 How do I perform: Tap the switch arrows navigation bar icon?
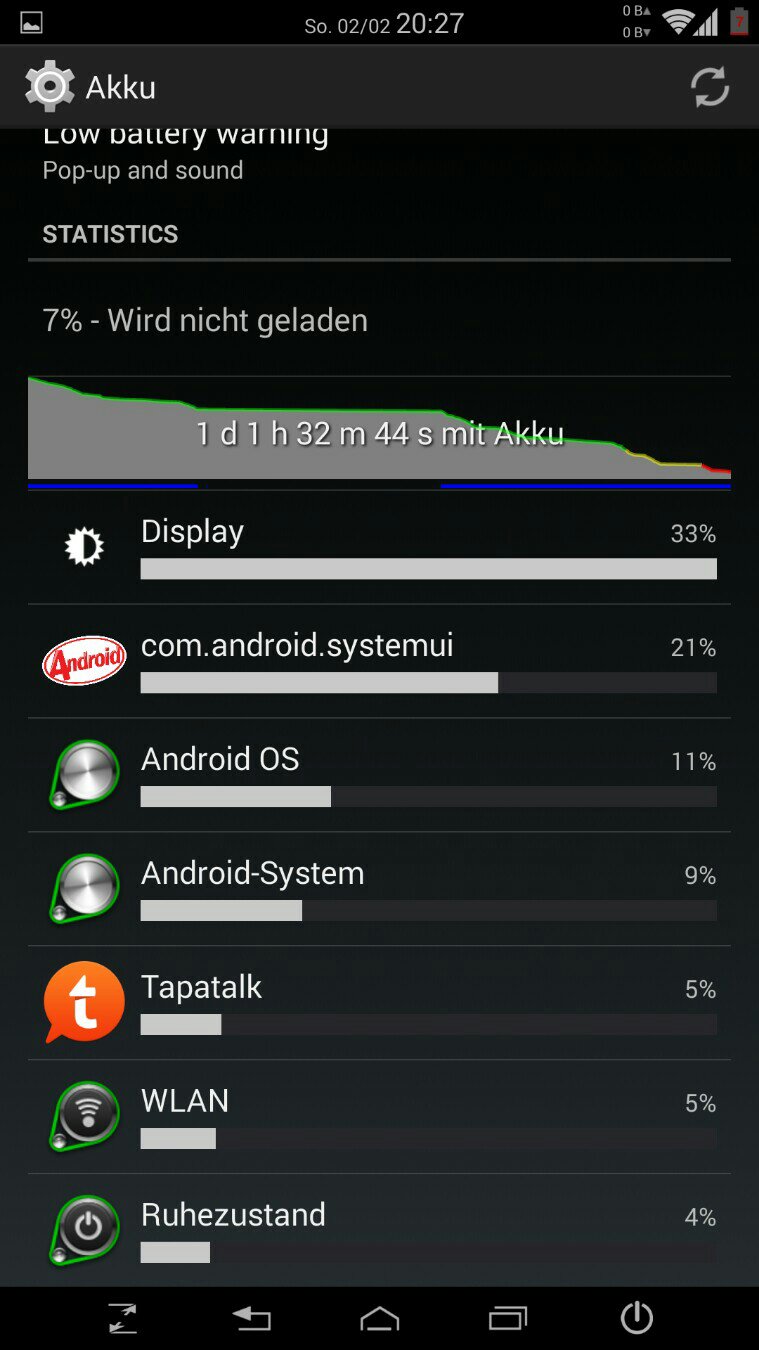click(123, 1319)
